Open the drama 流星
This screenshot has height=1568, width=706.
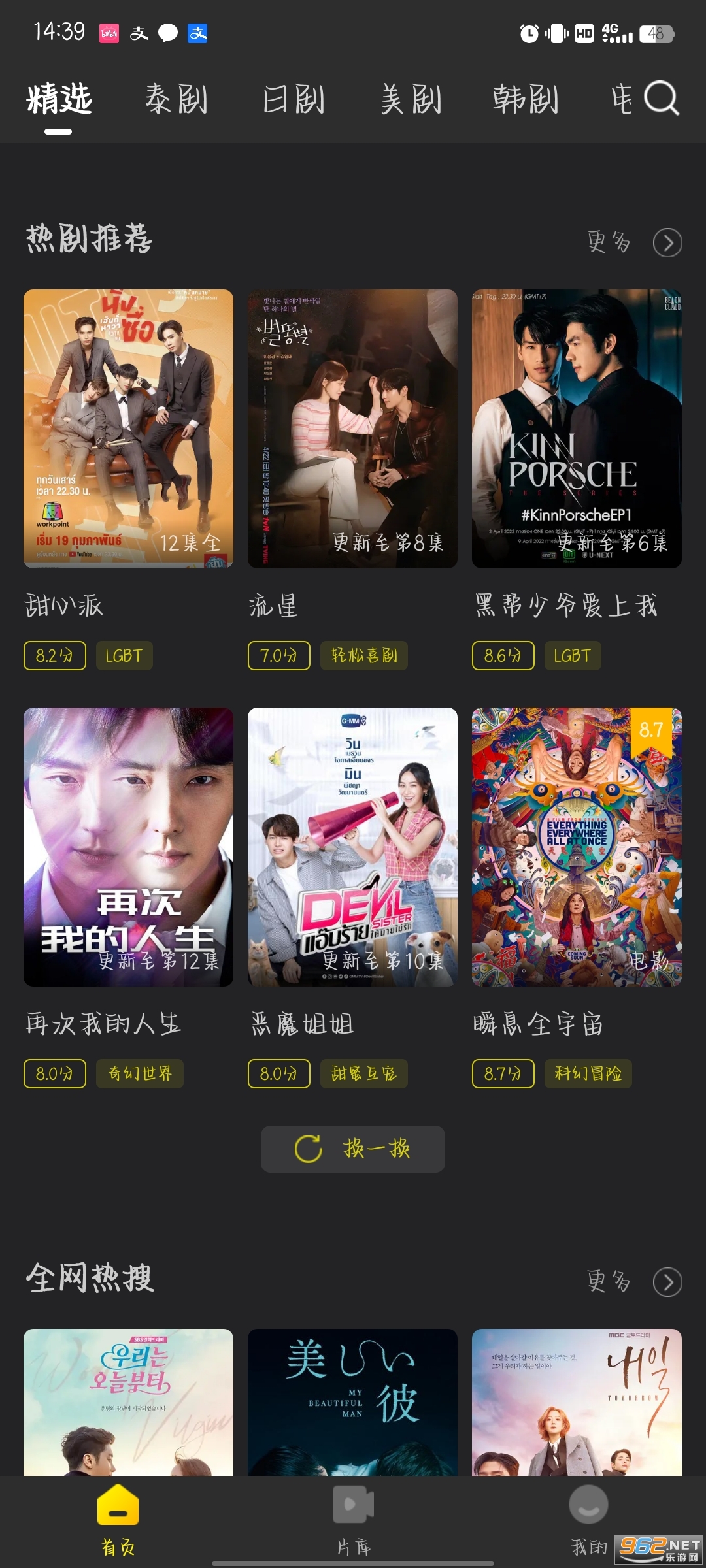click(352, 429)
